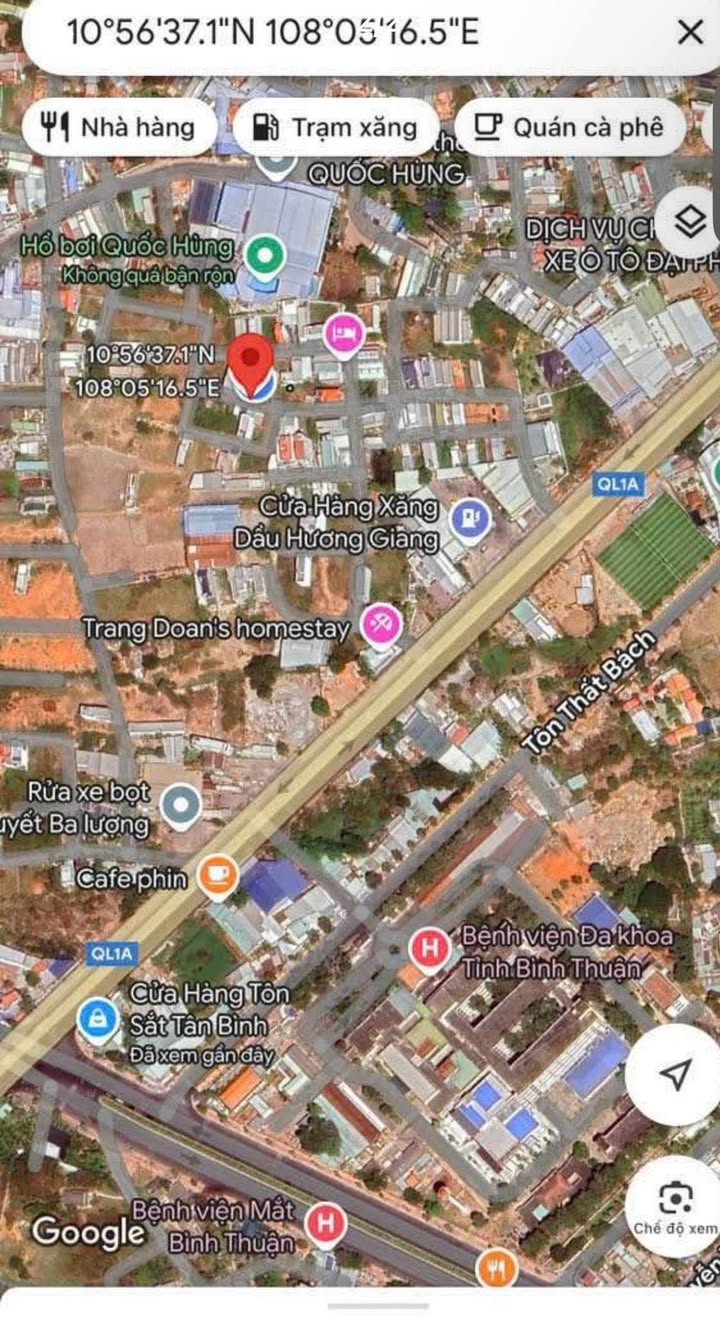The width and height of the screenshot is (720, 1317).
Task: Select Bệnh viện Đa khoa Tỉnh Bình Thuận marker
Action: pyautogui.click(x=430, y=947)
